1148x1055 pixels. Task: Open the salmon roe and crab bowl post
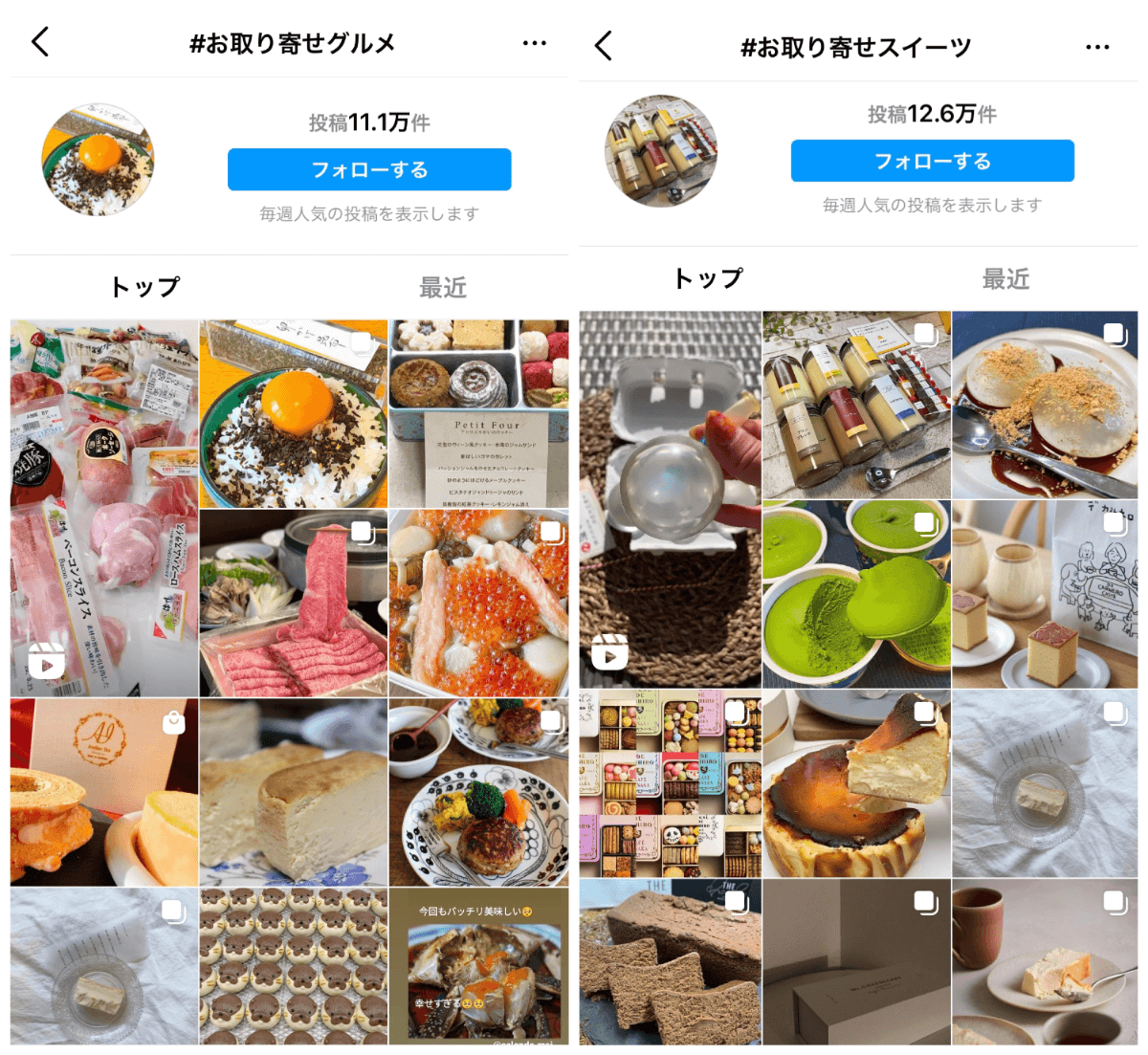(x=478, y=603)
